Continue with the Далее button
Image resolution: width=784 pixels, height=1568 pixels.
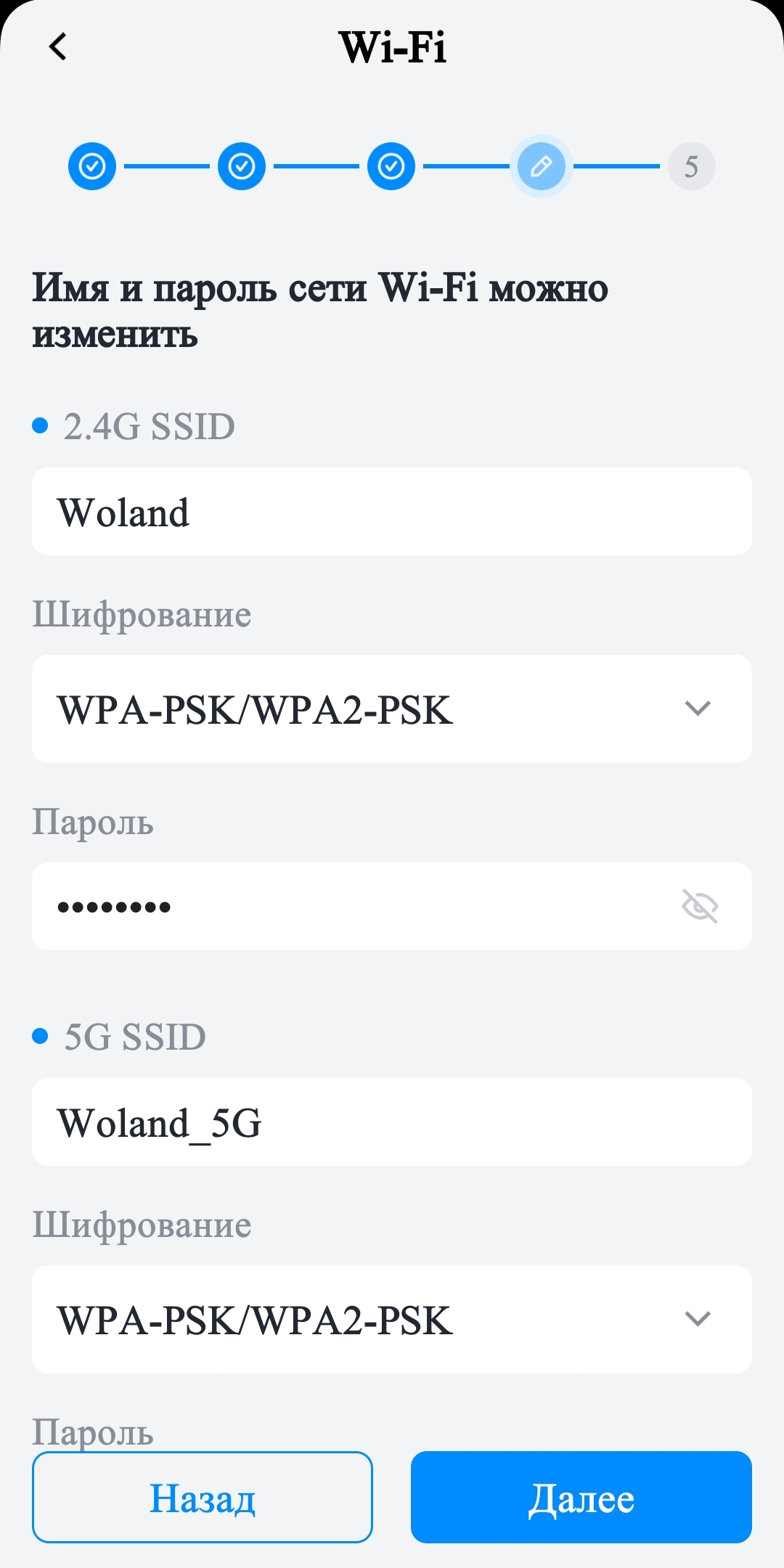tap(581, 1498)
